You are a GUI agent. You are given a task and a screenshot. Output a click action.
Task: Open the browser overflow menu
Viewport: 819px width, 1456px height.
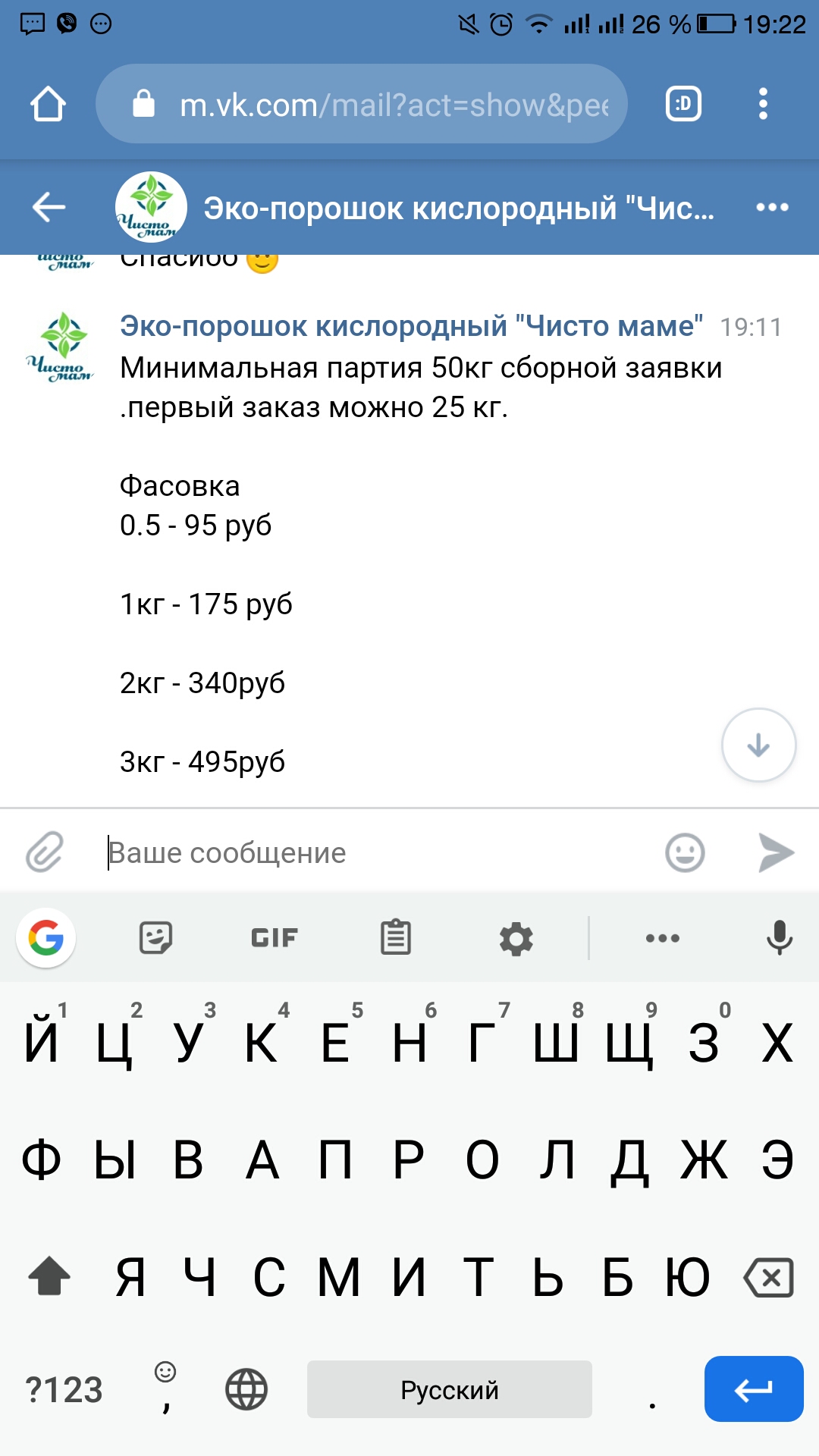[x=763, y=104]
